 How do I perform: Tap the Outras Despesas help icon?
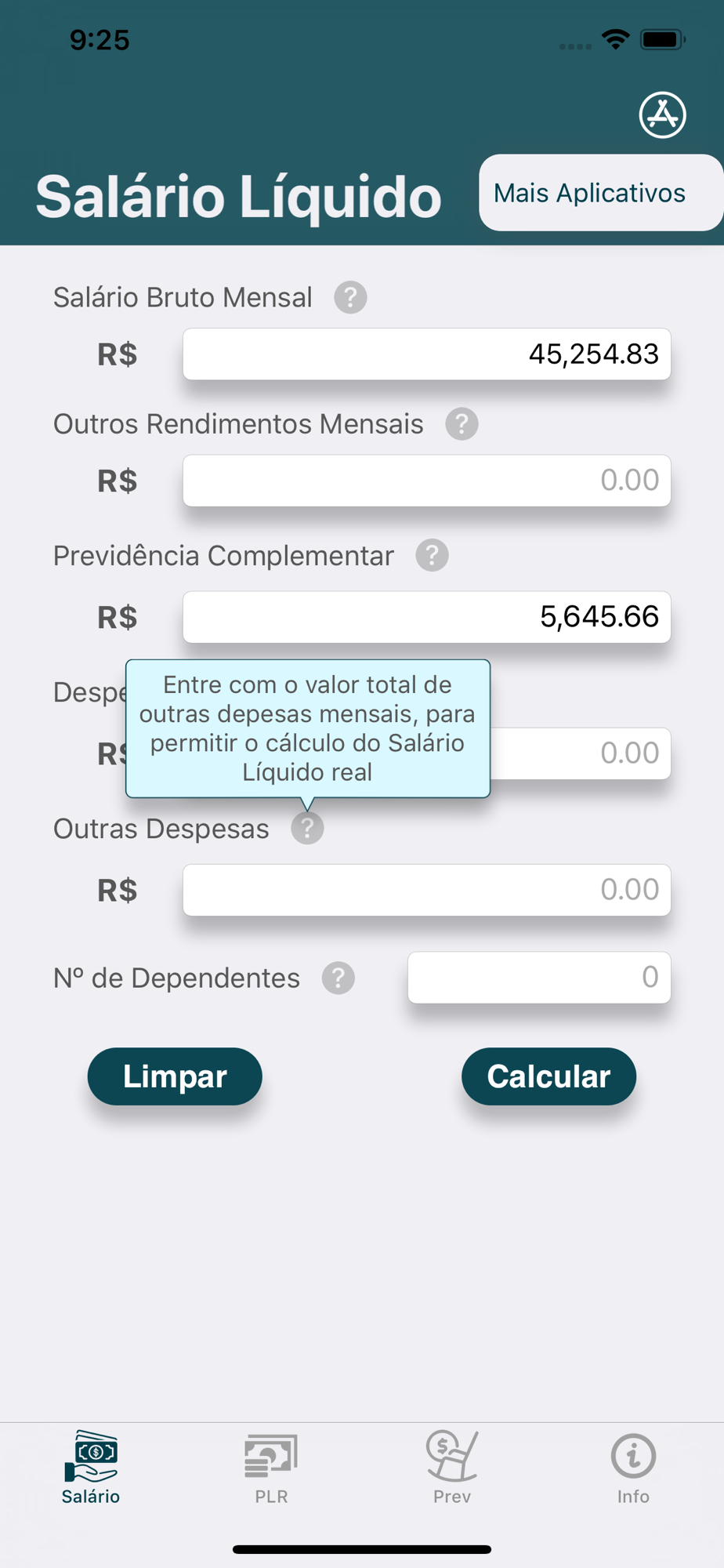pyautogui.click(x=307, y=829)
